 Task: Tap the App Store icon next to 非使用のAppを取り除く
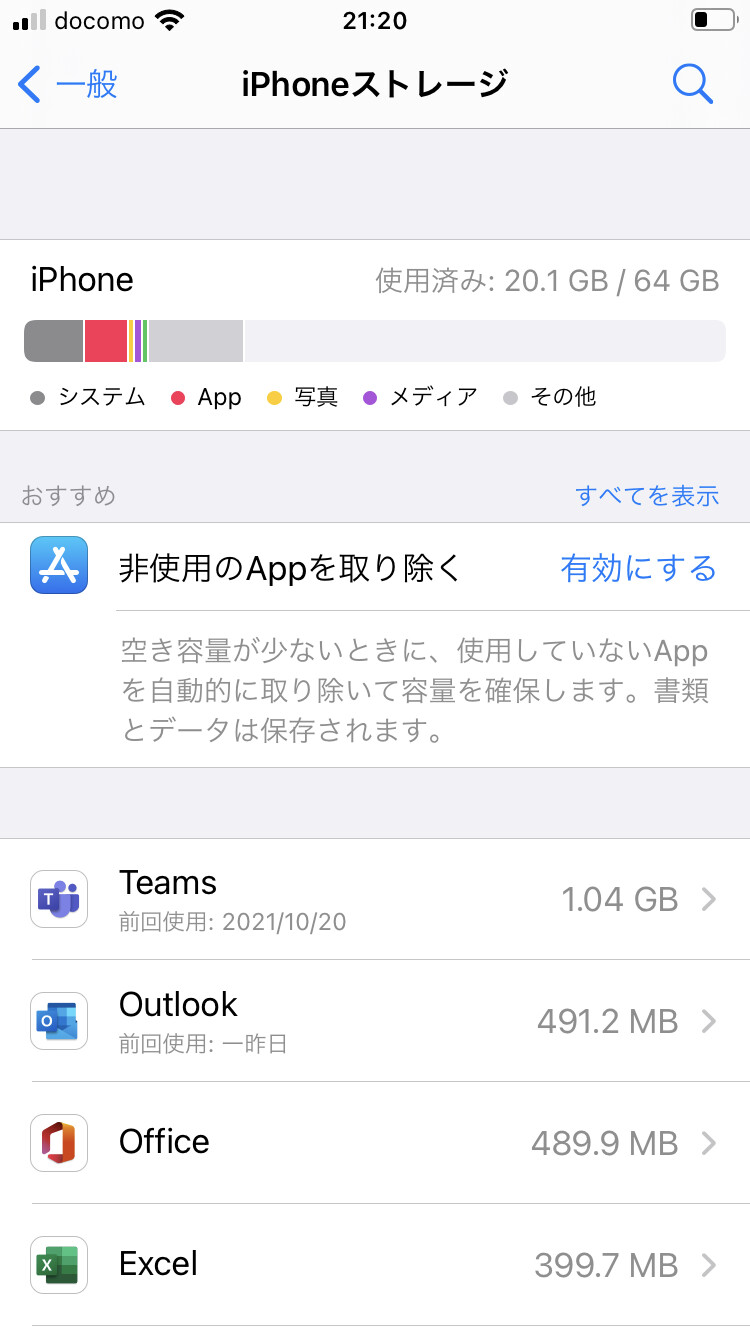[60, 566]
